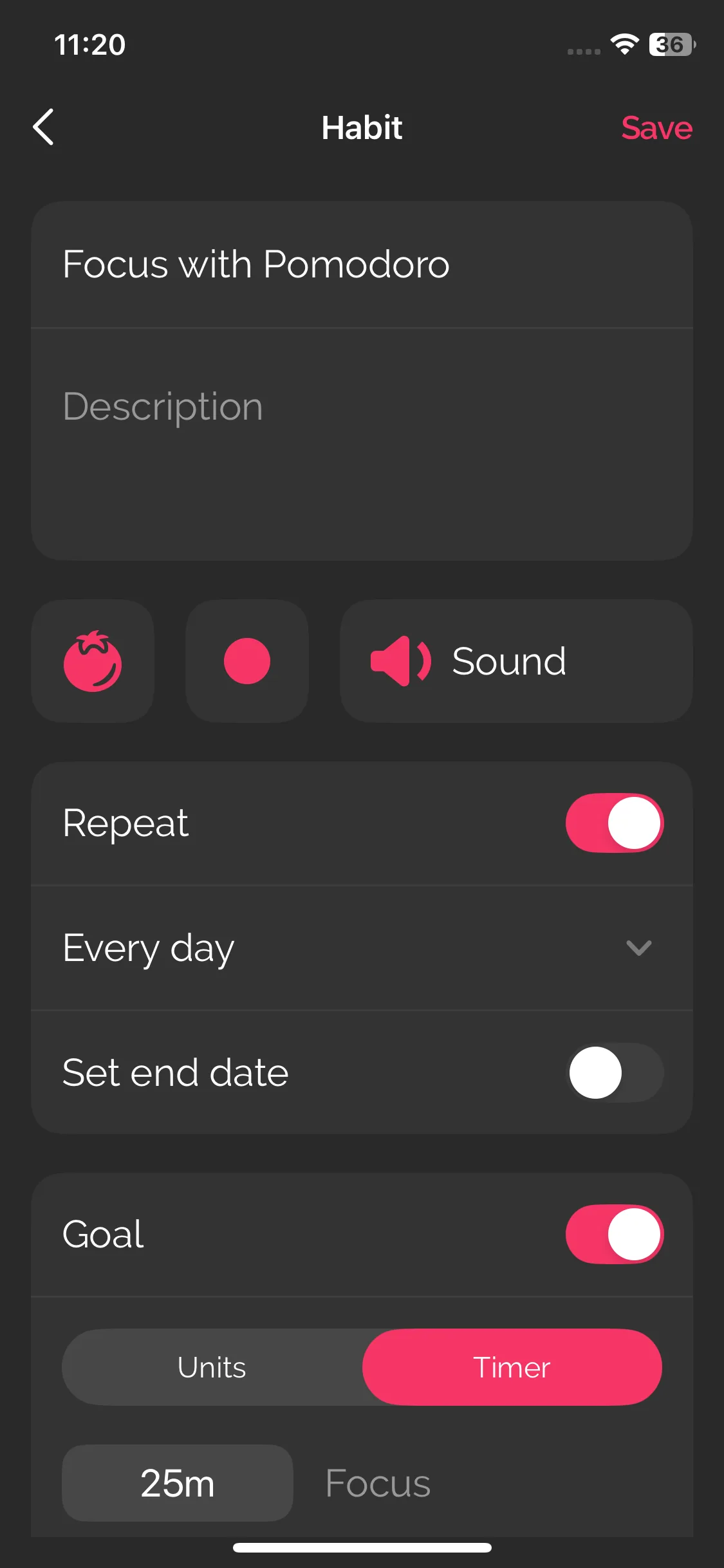Viewport: 724px width, 1568px height.
Task: Open the Sound options
Action: click(x=515, y=661)
